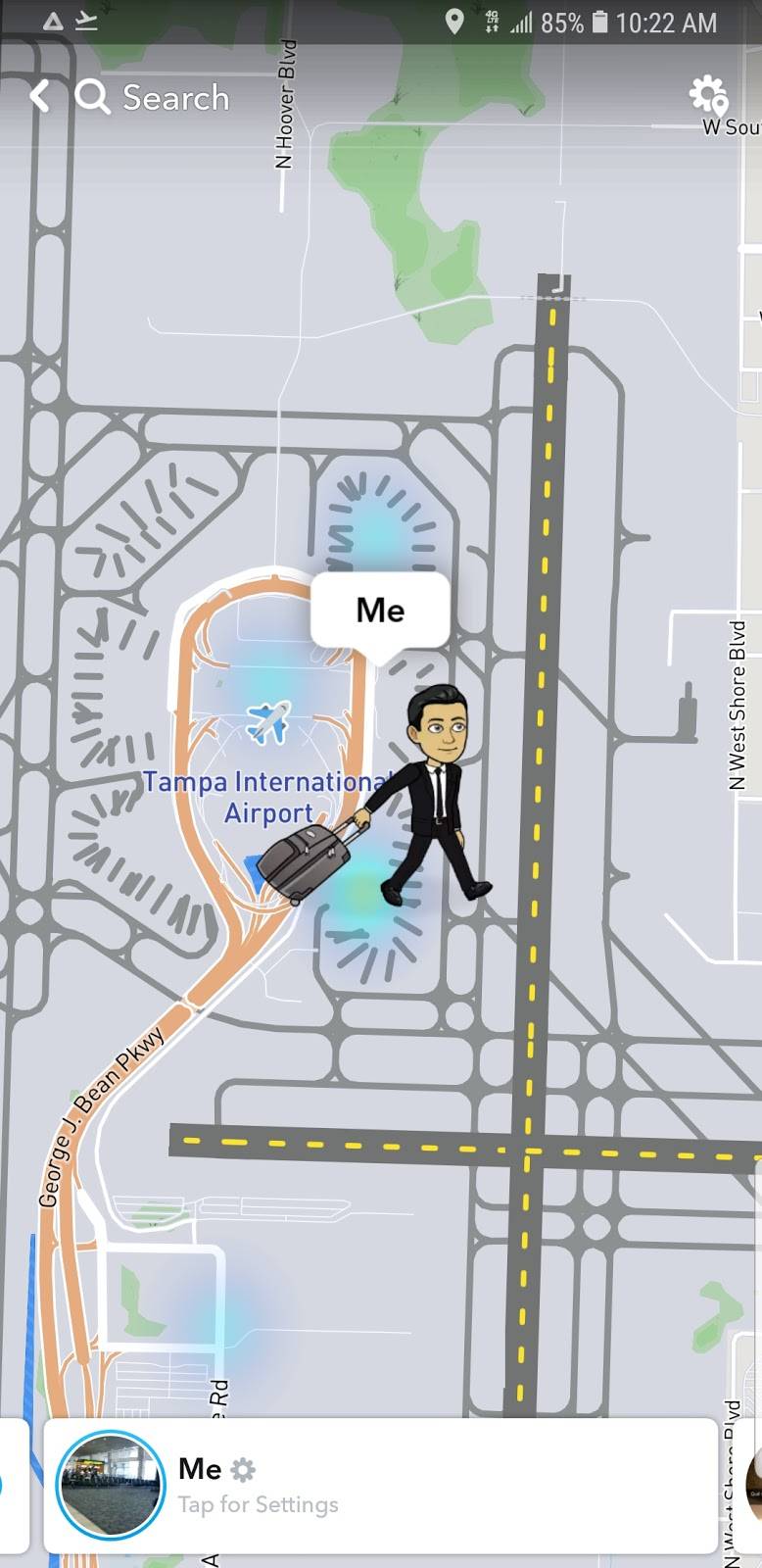View my story thumbnail in the Me card

coord(110,1484)
